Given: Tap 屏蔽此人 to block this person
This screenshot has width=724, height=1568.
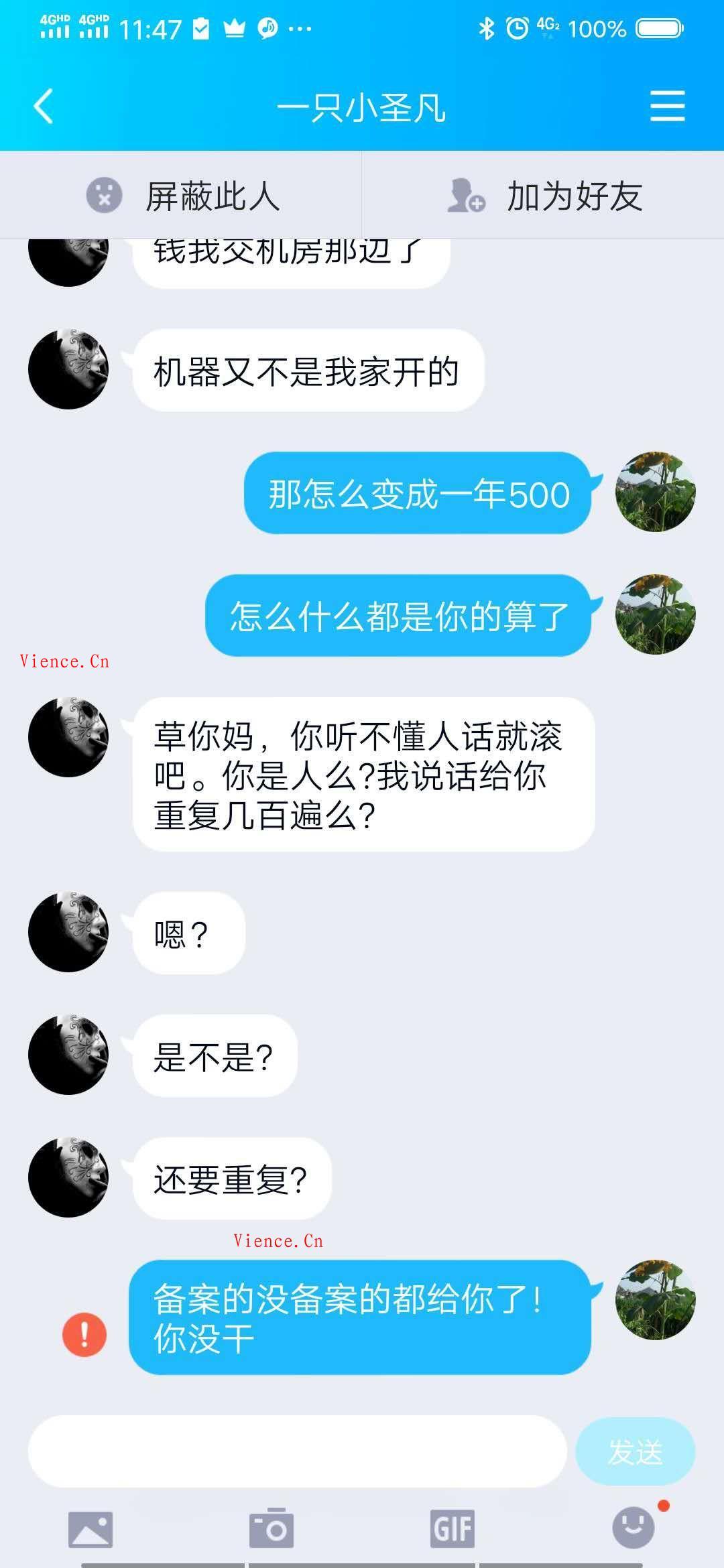Looking at the screenshot, I should [181, 196].
